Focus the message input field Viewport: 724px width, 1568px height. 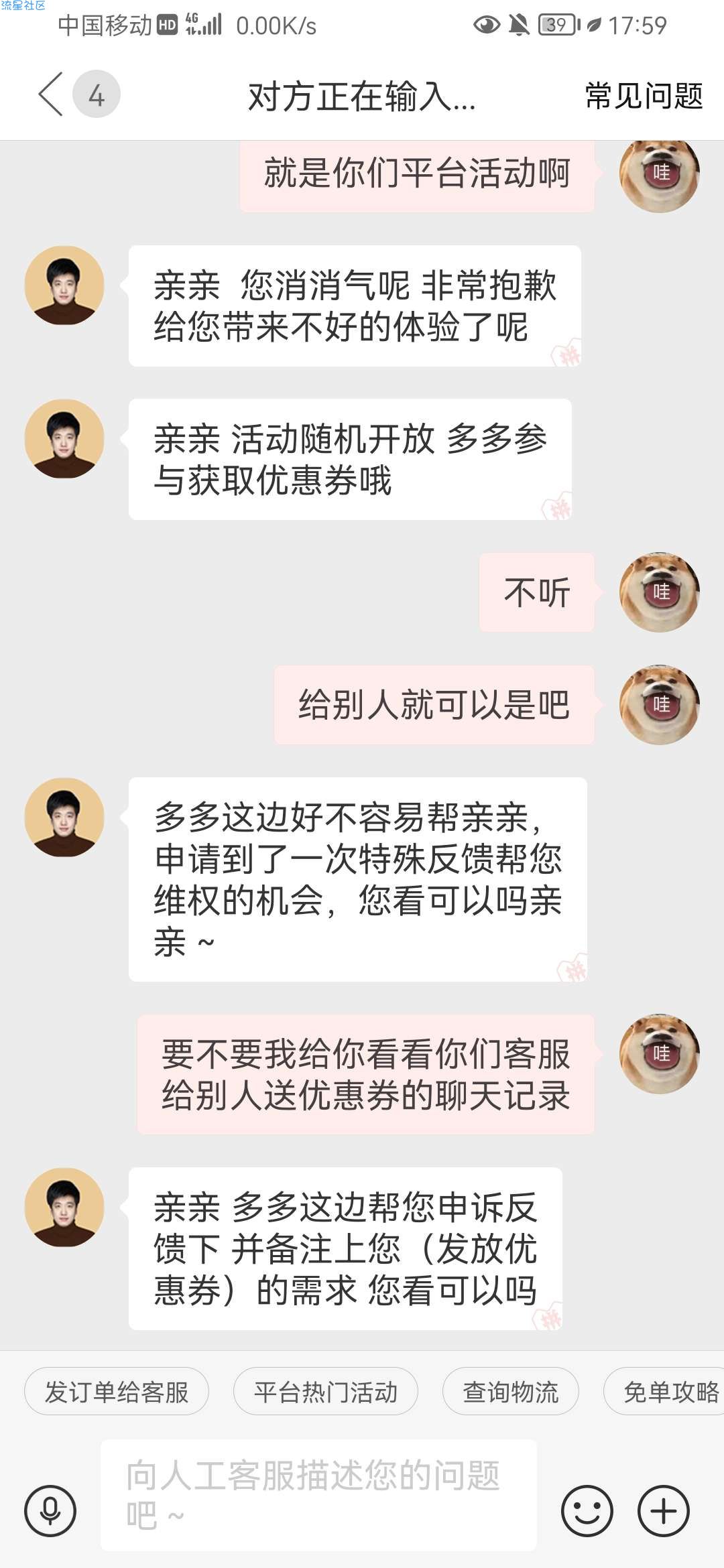click(318, 1495)
